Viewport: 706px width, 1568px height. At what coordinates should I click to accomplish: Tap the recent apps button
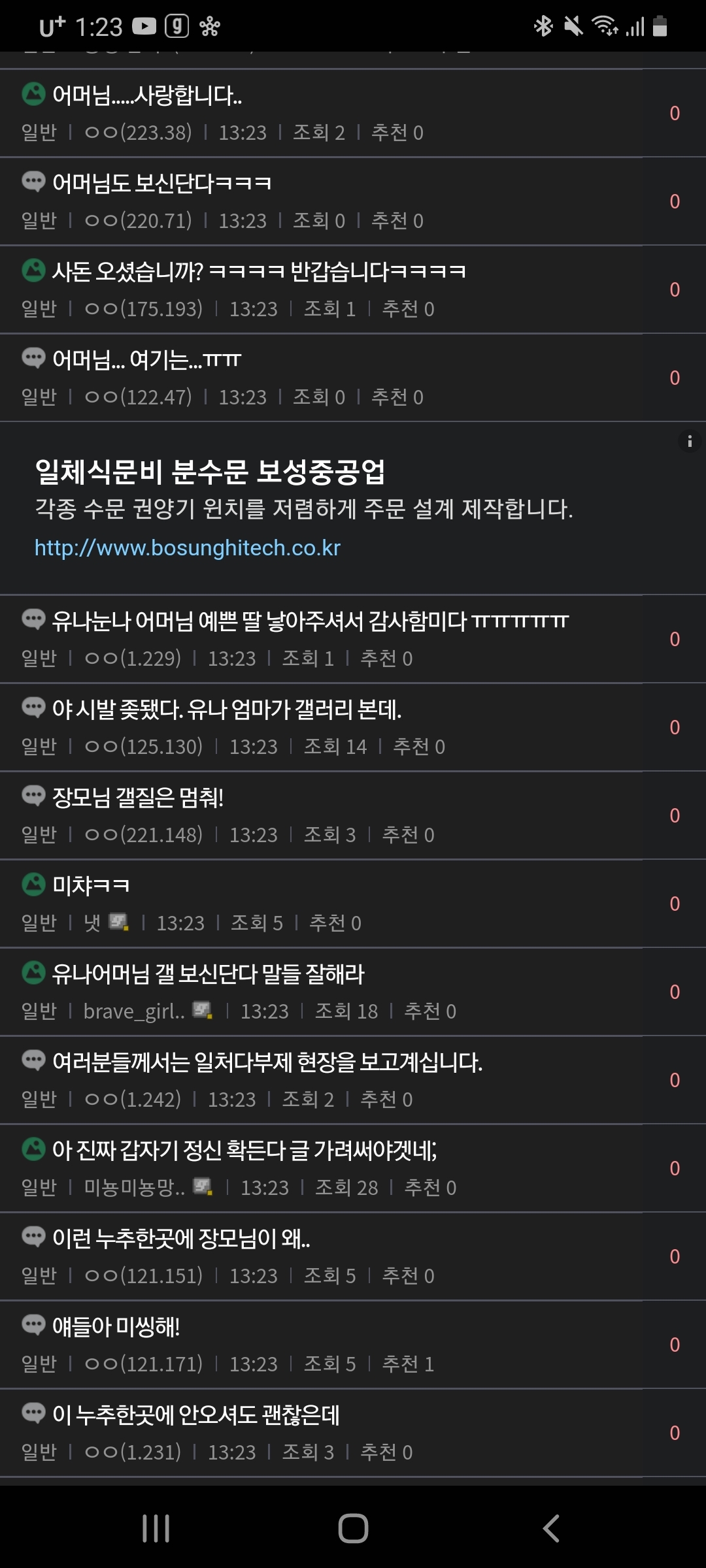157,1529
